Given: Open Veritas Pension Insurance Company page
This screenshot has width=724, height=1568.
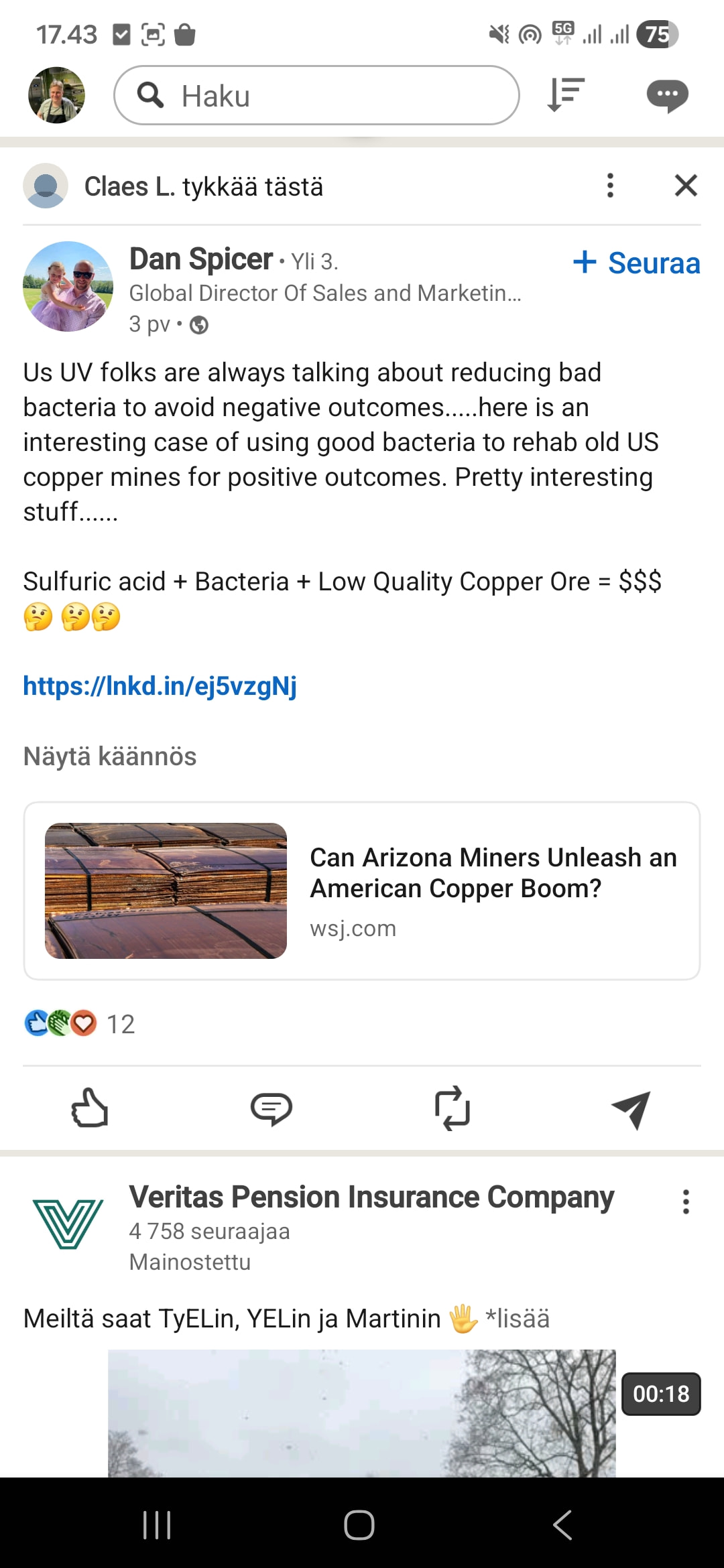Looking at the screenshot, I should (x=371, y=1197).
